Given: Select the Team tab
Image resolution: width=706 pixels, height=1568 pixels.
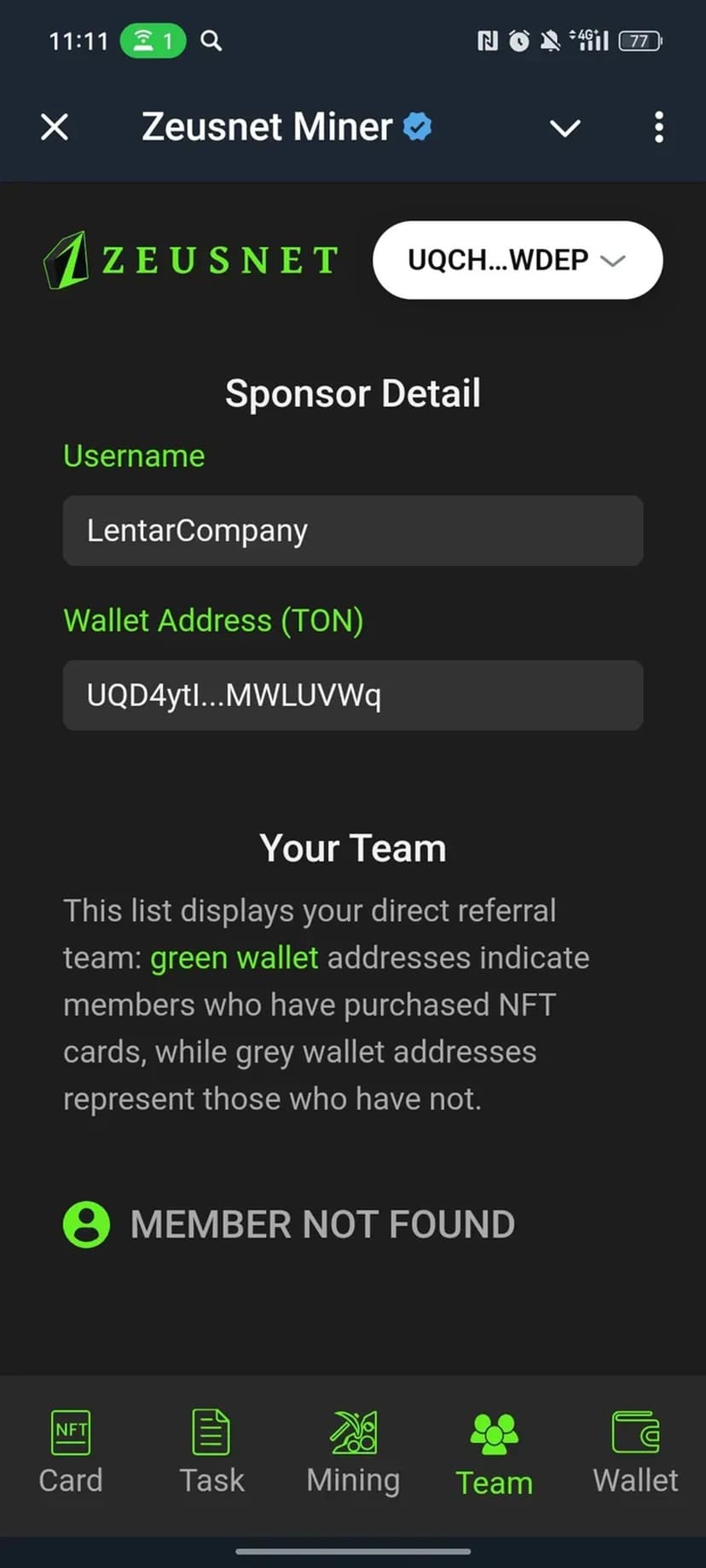Looking at the screenshot, I should [494, 1452].
